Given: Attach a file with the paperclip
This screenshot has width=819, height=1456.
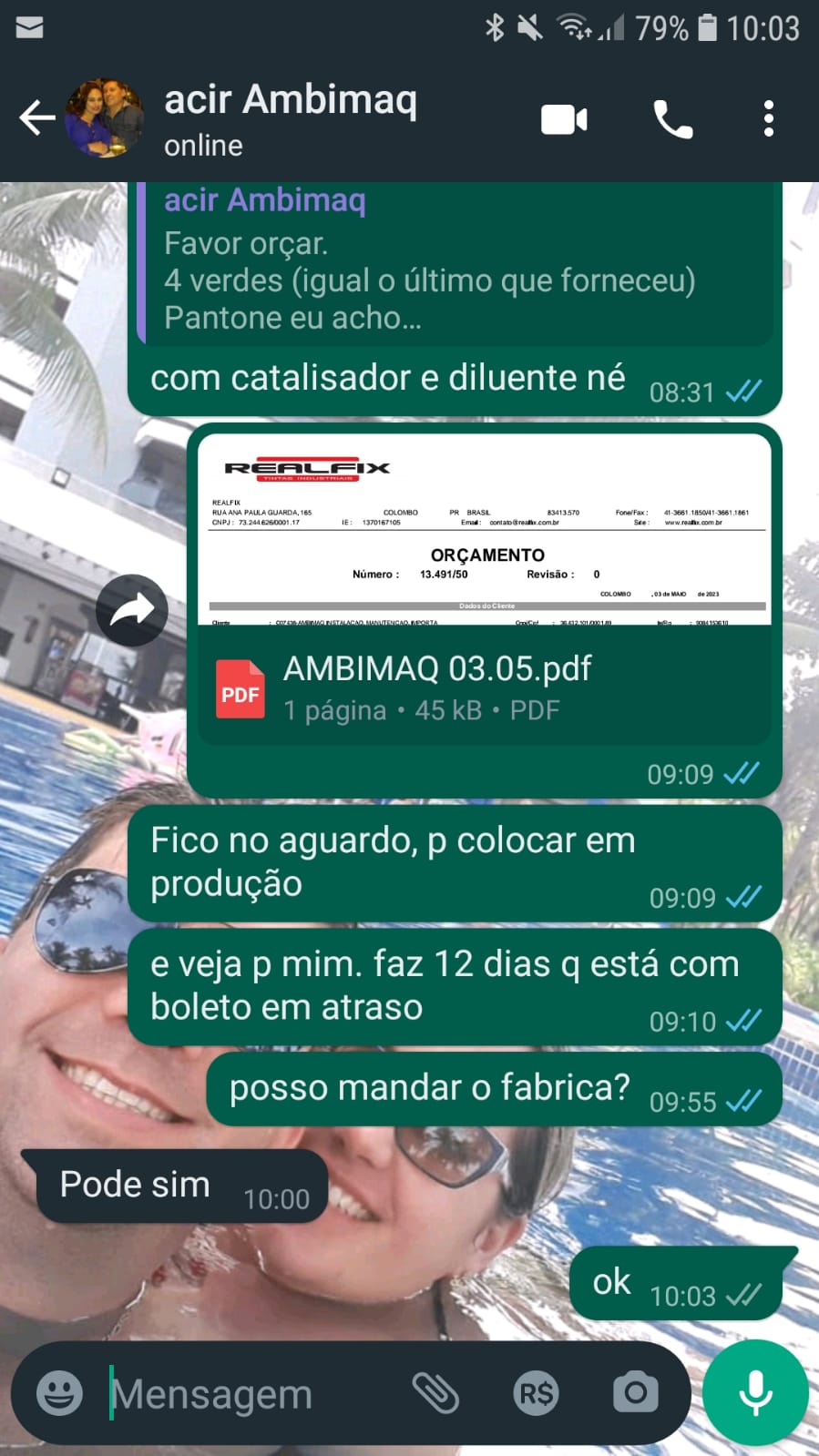Looking at the screenshot, I should pos(435,1392).
